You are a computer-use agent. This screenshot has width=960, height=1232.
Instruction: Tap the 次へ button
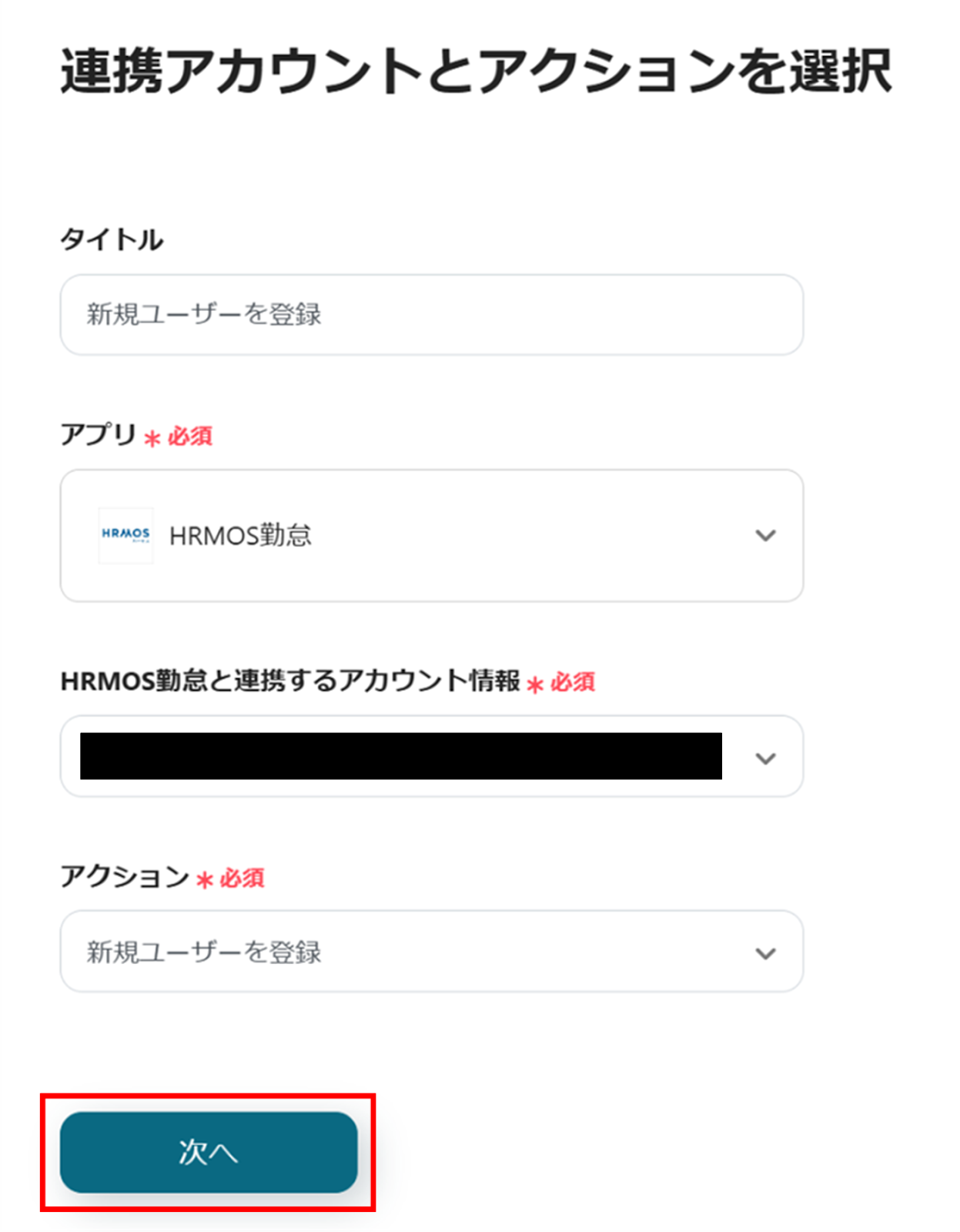pos(208,1152)
